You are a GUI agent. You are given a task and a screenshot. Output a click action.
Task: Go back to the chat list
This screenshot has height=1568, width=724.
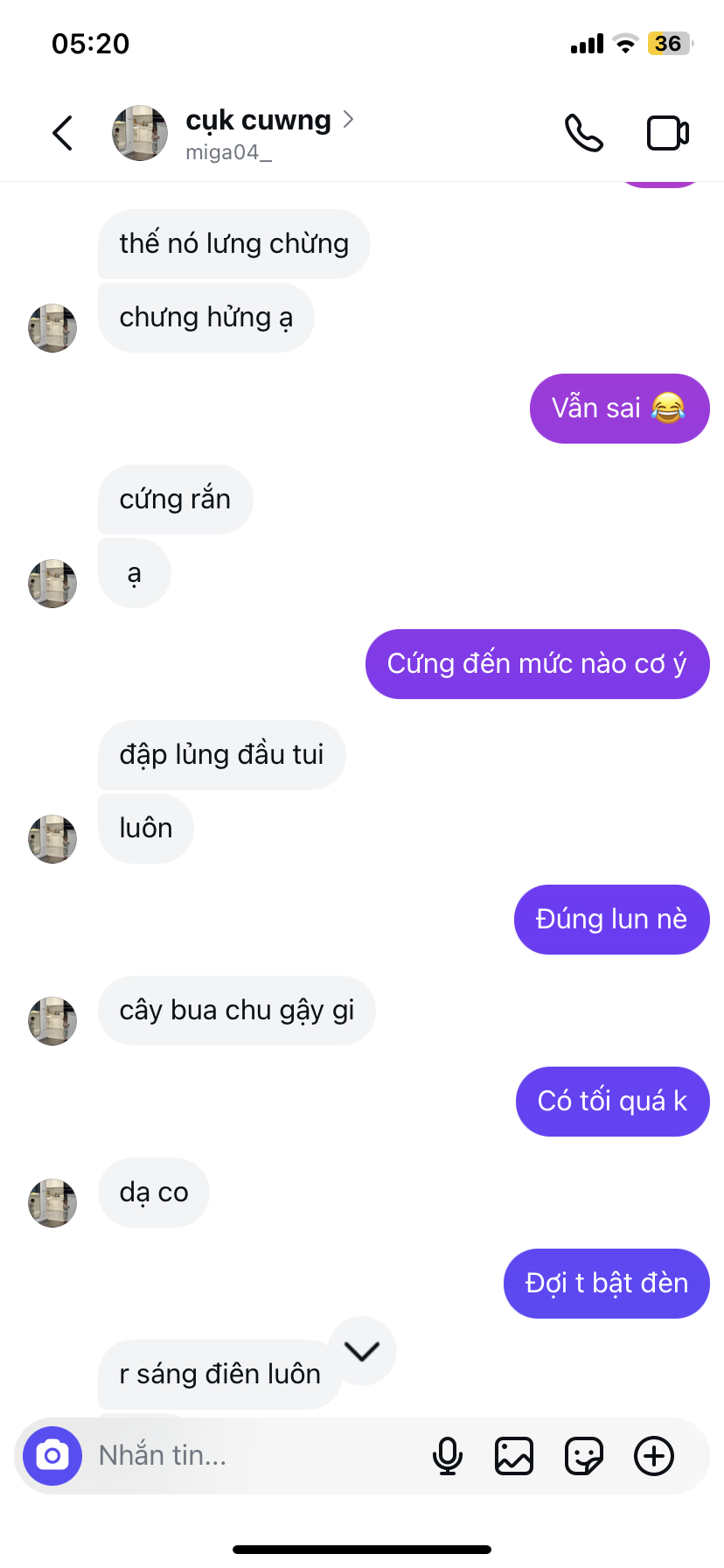62,133
